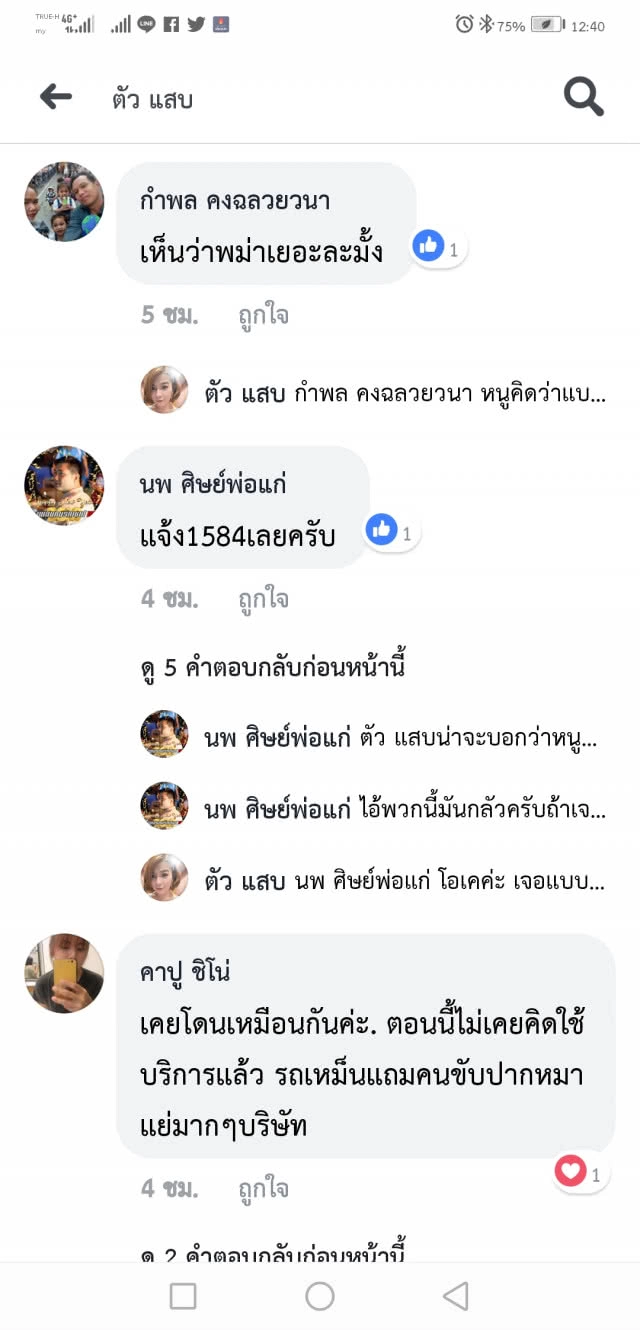View reactions on คาปู ชิโน่'s comment
Screen dimensions: 640x1330
[x=581, y=1172]
